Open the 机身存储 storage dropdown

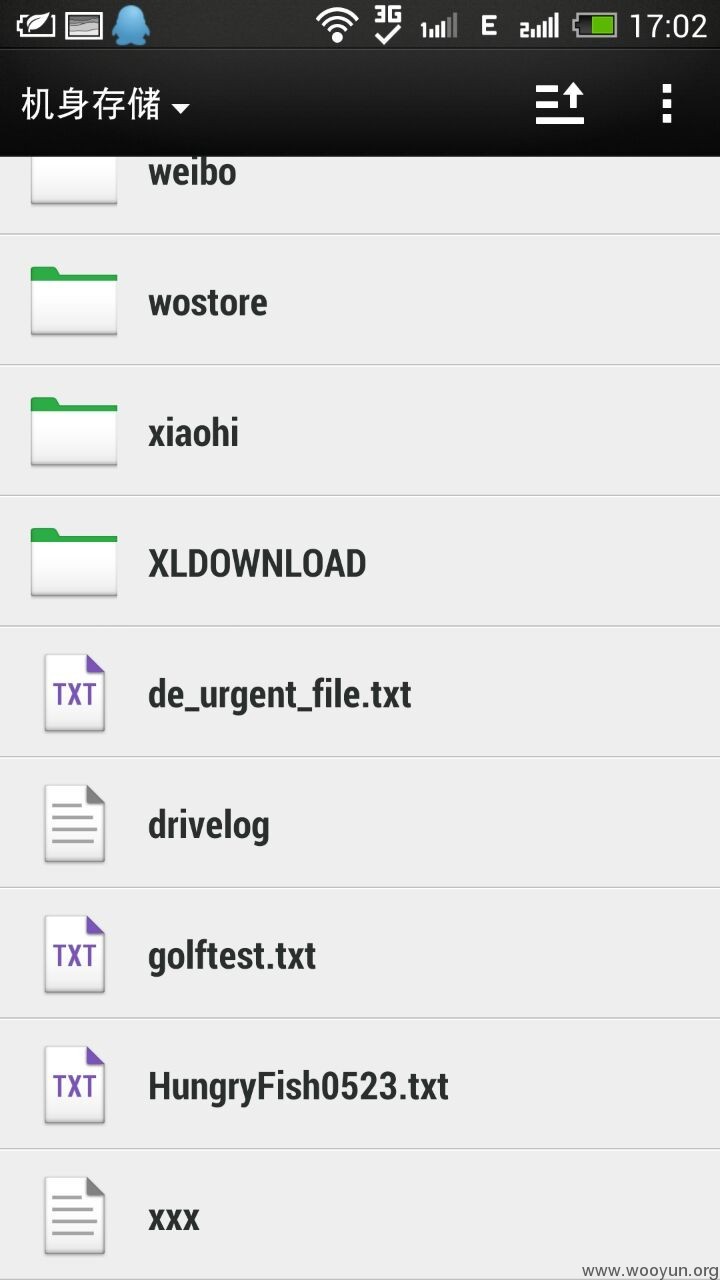(105, 104)
